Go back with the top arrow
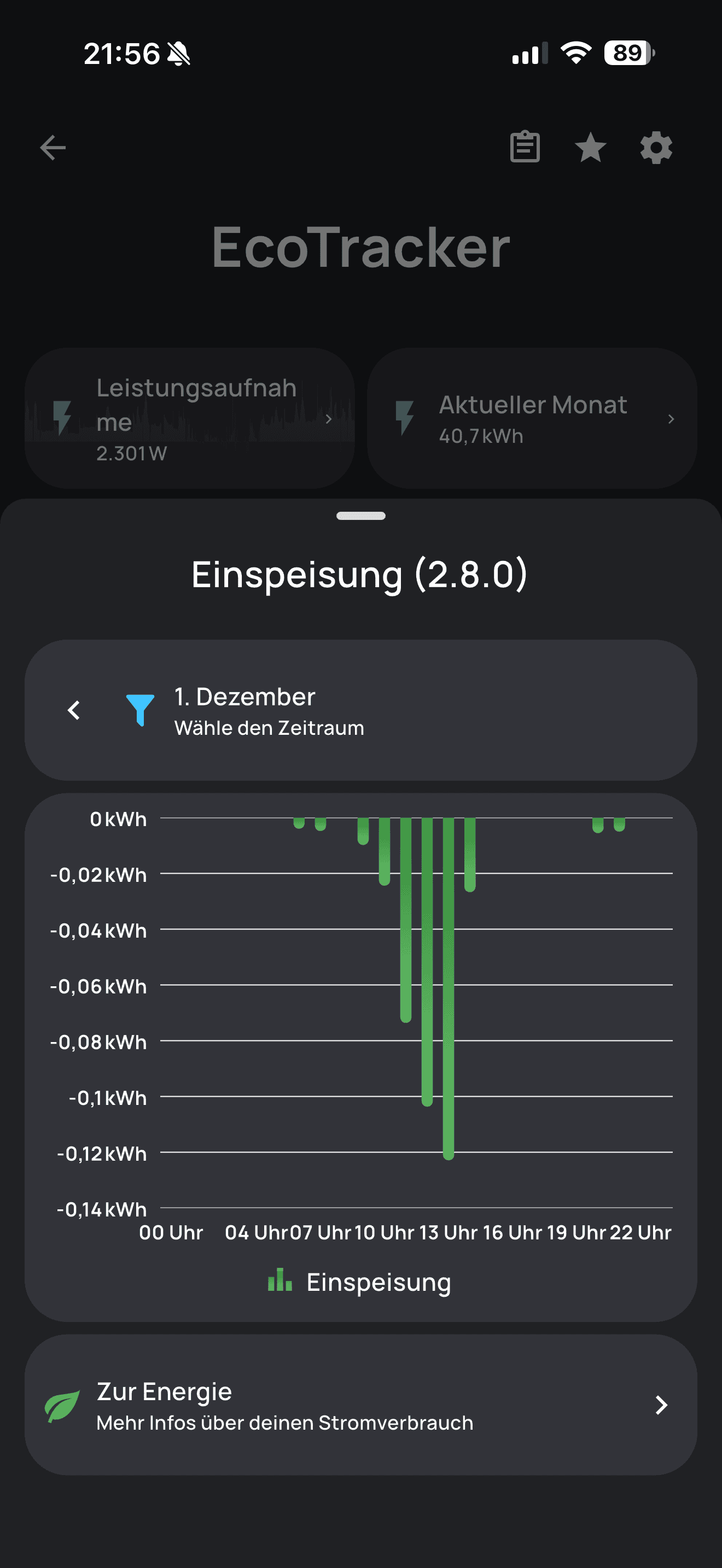This screenshot has width=722, height=1568. (x=53, y=148)
